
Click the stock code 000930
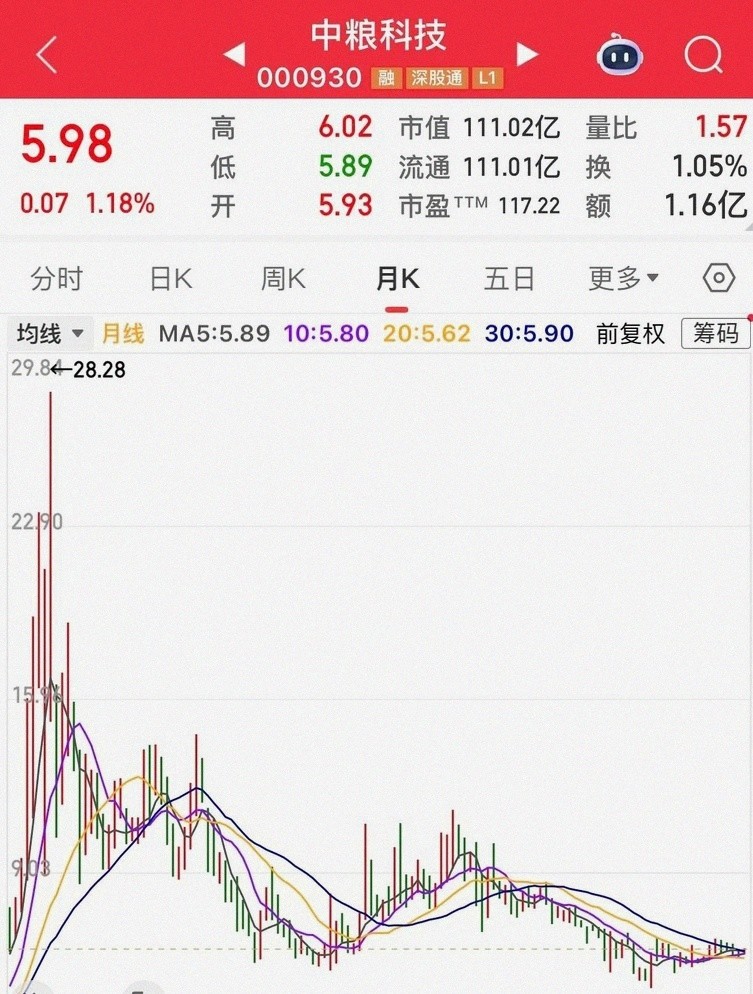[310, 76]
